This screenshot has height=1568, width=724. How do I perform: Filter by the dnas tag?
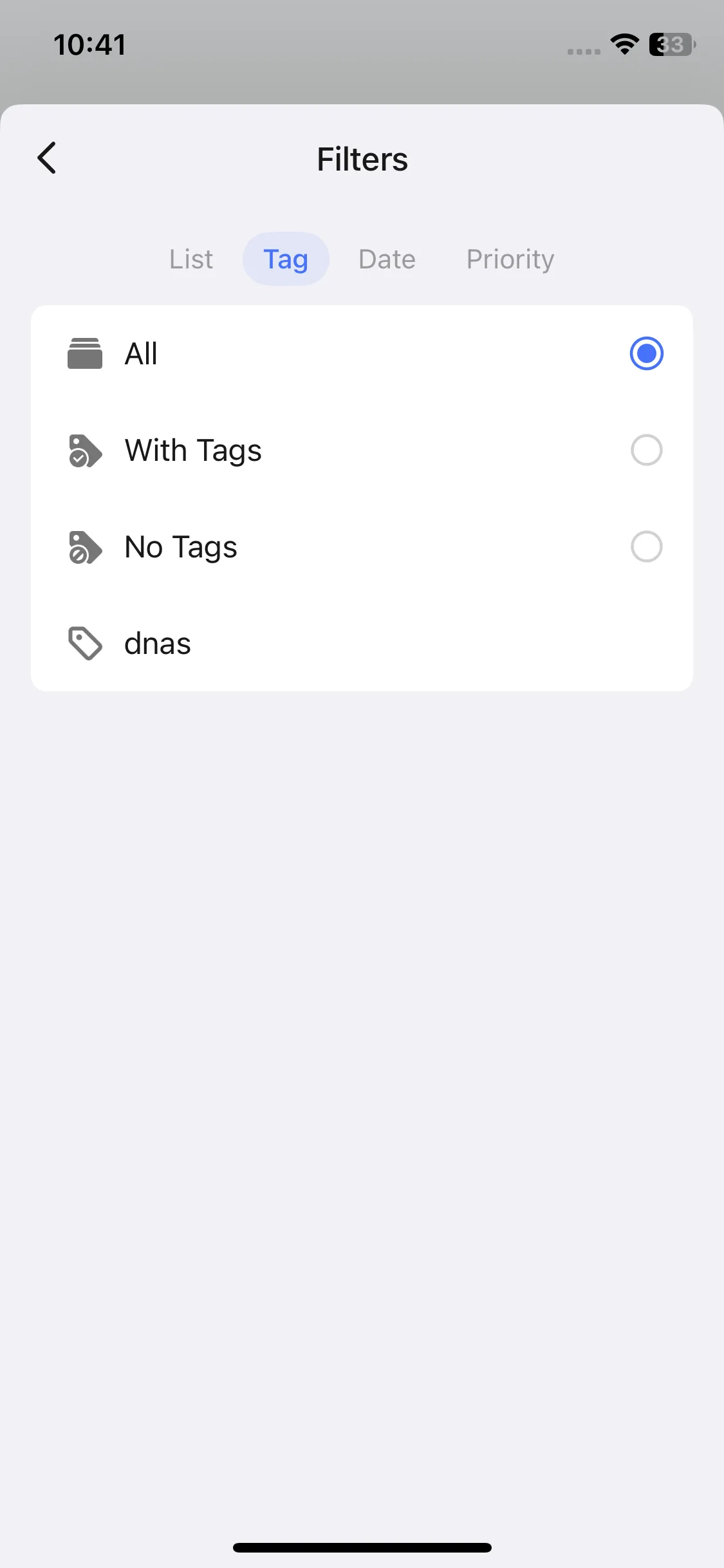coord(158,644)
